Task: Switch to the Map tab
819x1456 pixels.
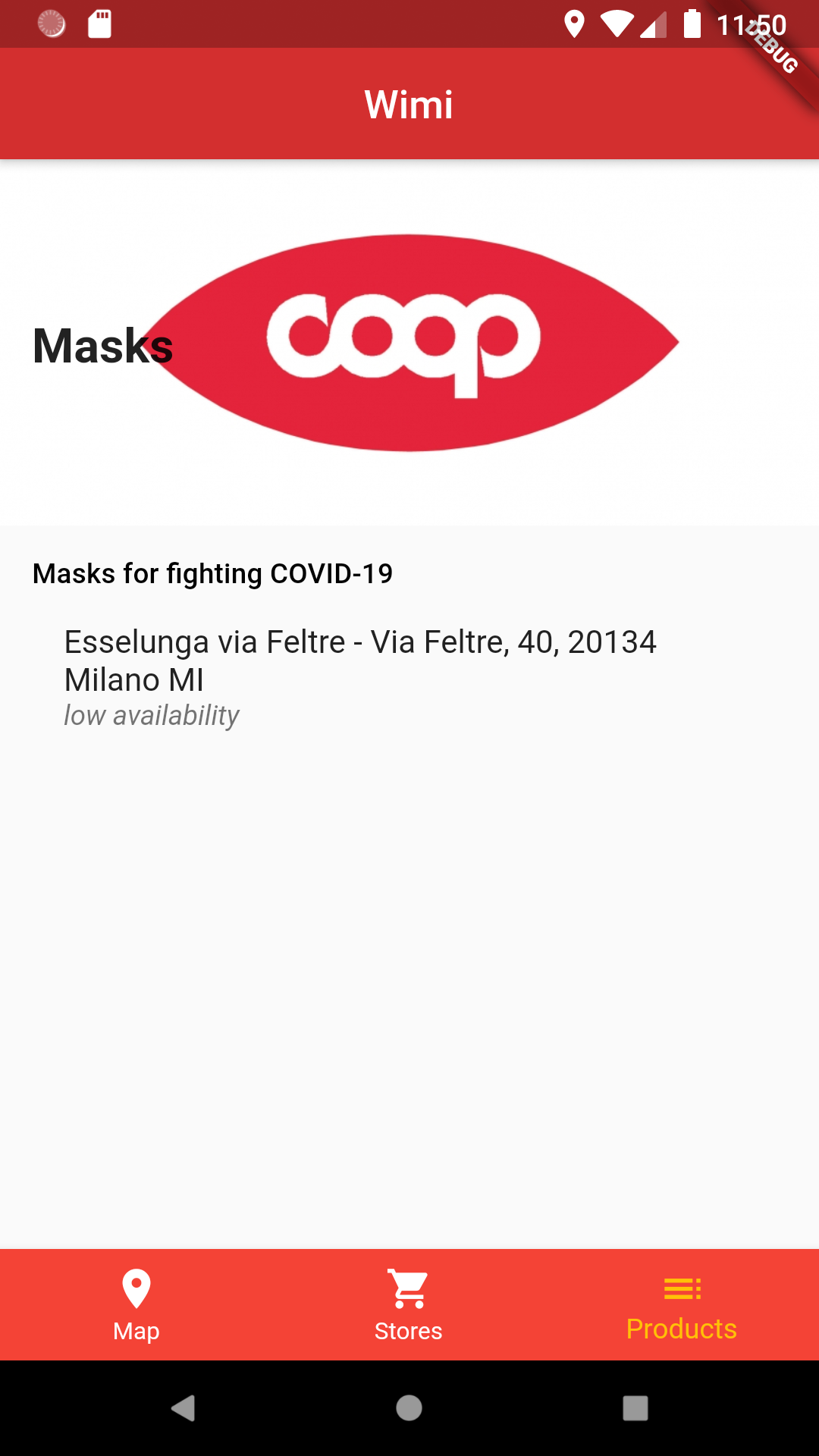Action: pos(136,1304)
